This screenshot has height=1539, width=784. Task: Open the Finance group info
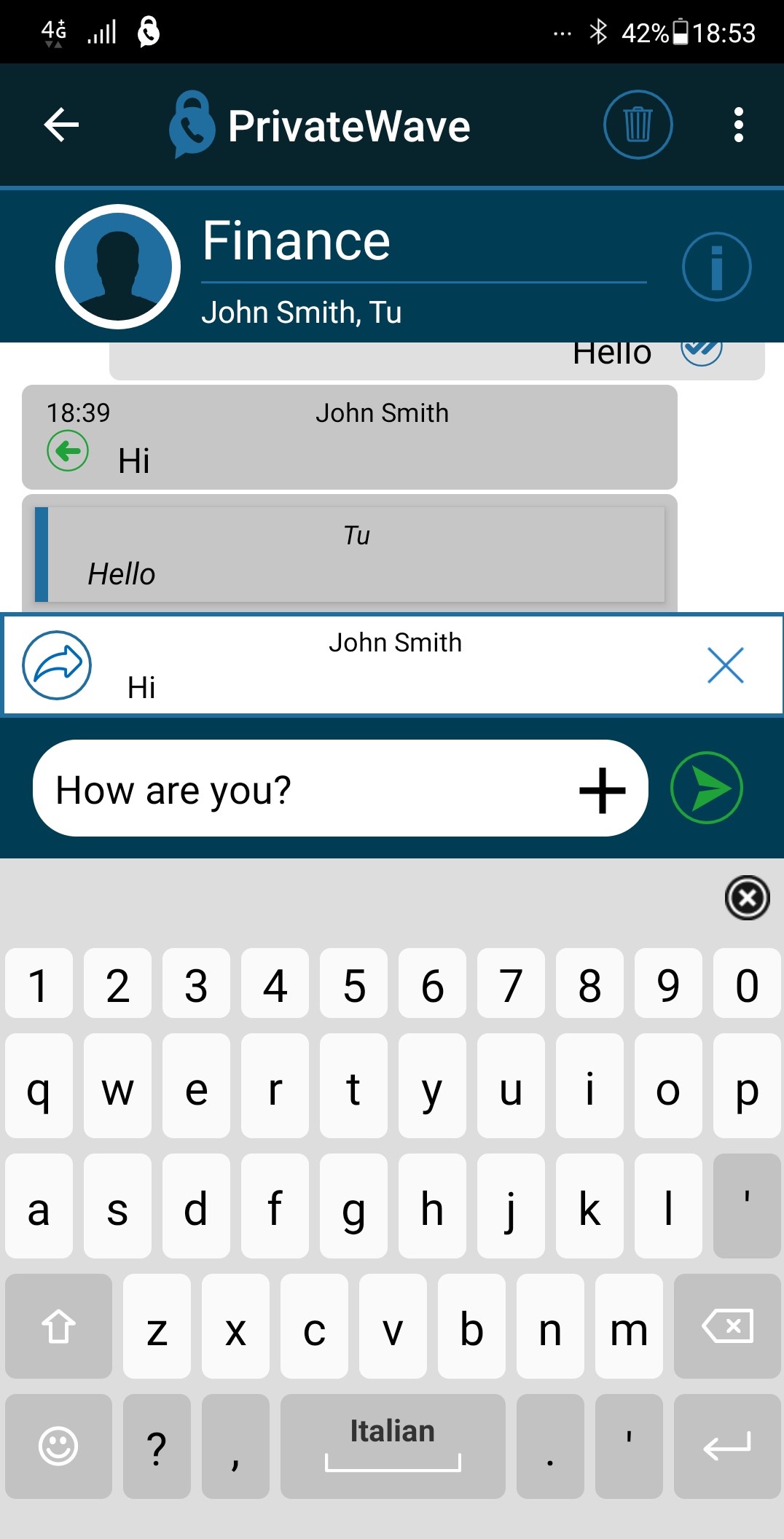point(716,267)
